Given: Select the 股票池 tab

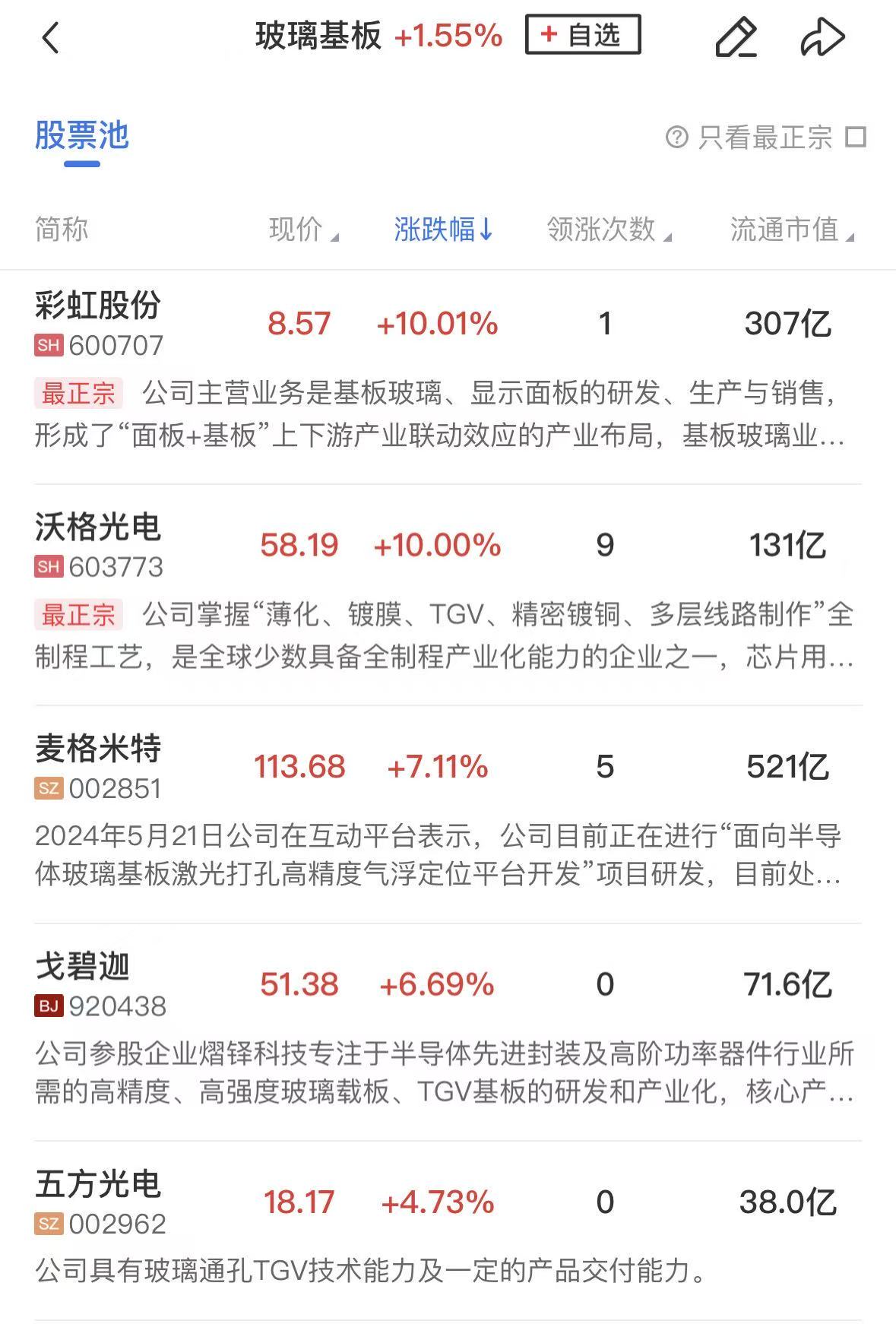Looking at the screenshot, I should [x=82, y=137].
